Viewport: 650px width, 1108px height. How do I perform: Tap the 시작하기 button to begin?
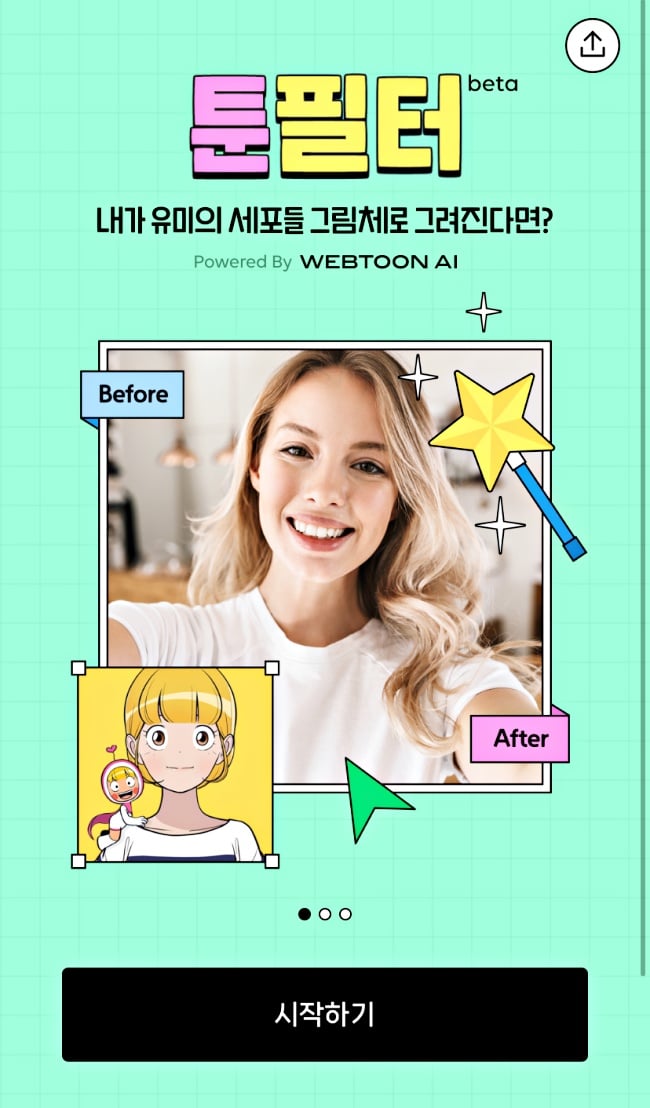324,1013
